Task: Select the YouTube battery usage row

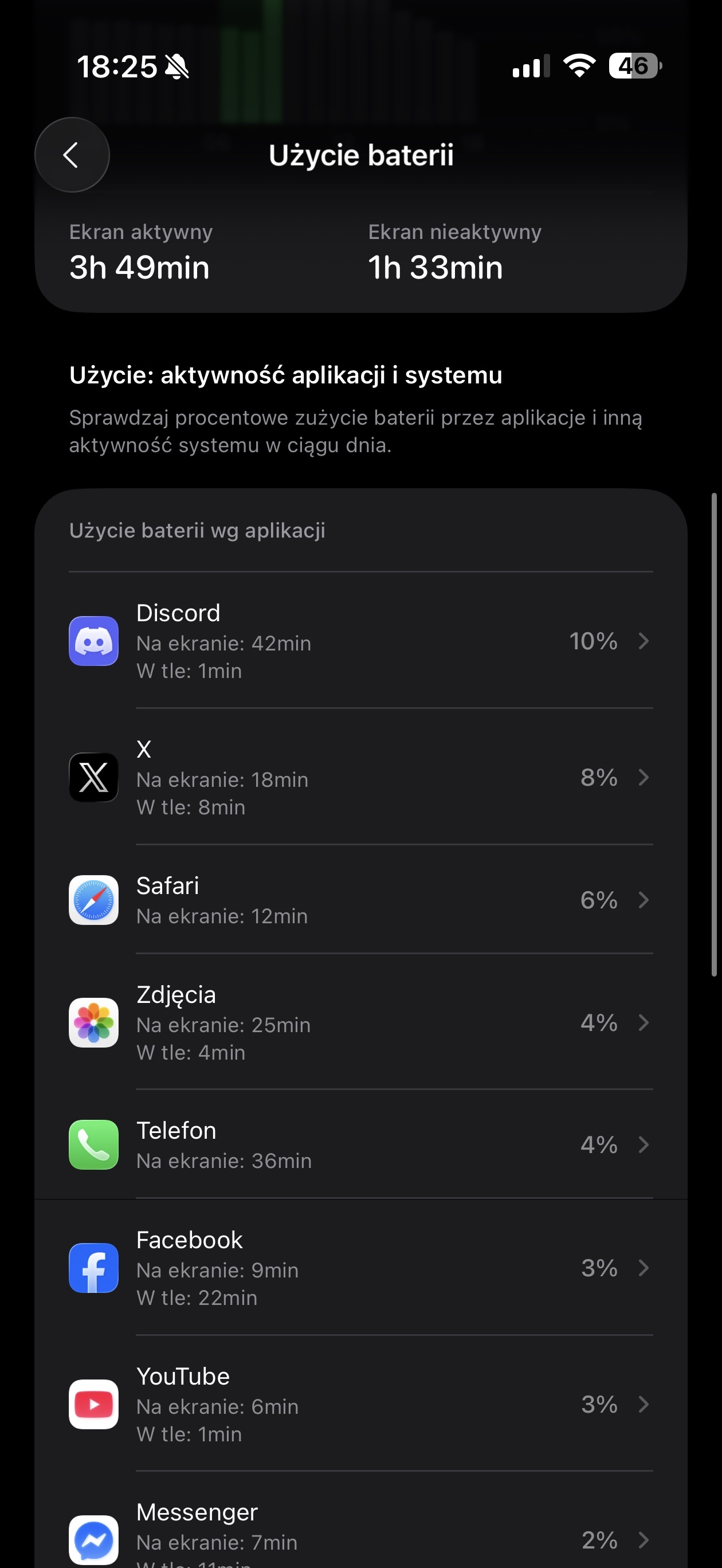Action: tap(360, 1404)
